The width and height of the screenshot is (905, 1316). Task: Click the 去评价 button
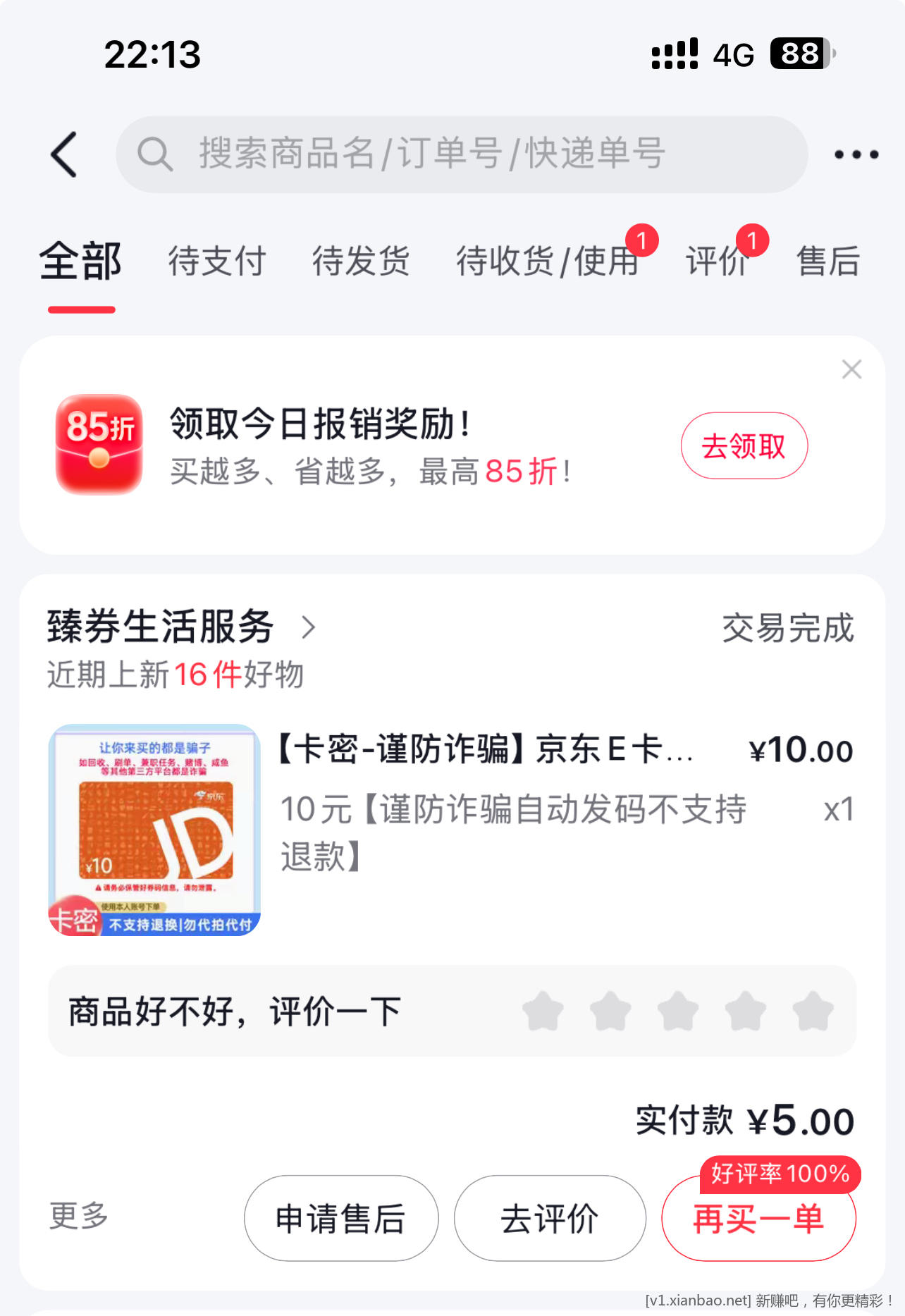550,1219
